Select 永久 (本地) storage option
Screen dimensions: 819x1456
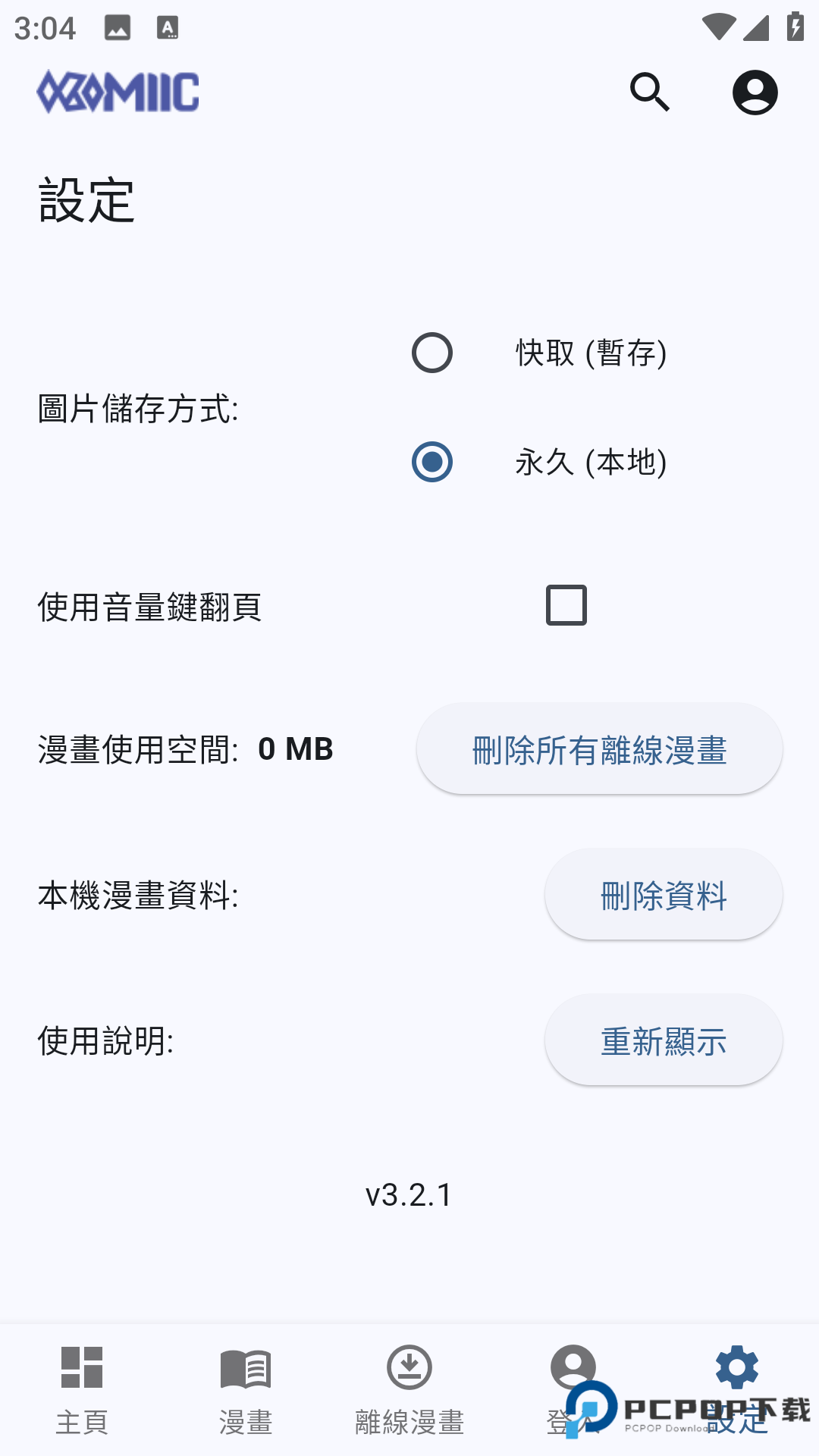coord(431,461)
